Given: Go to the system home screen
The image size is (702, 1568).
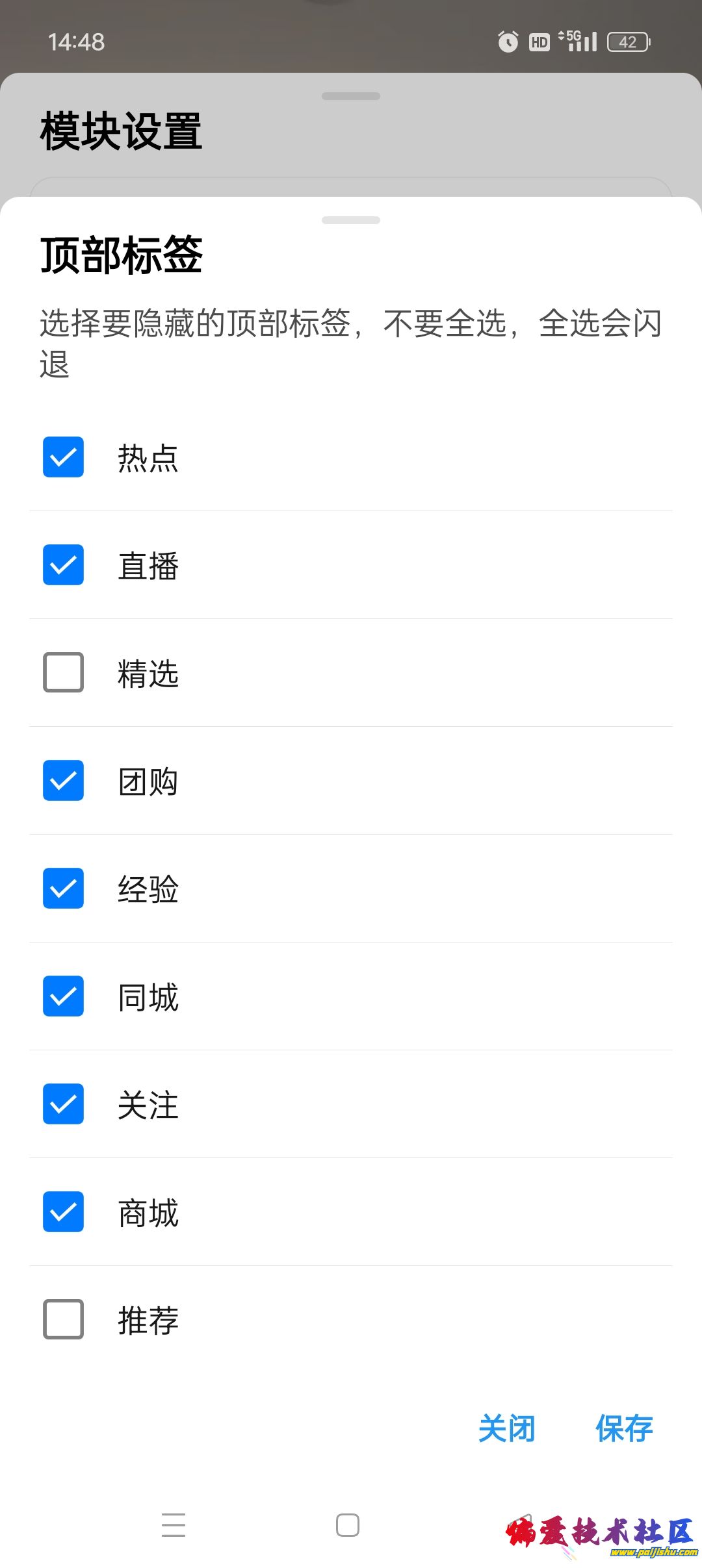Looking at the screenshot, I should 348,1524.
